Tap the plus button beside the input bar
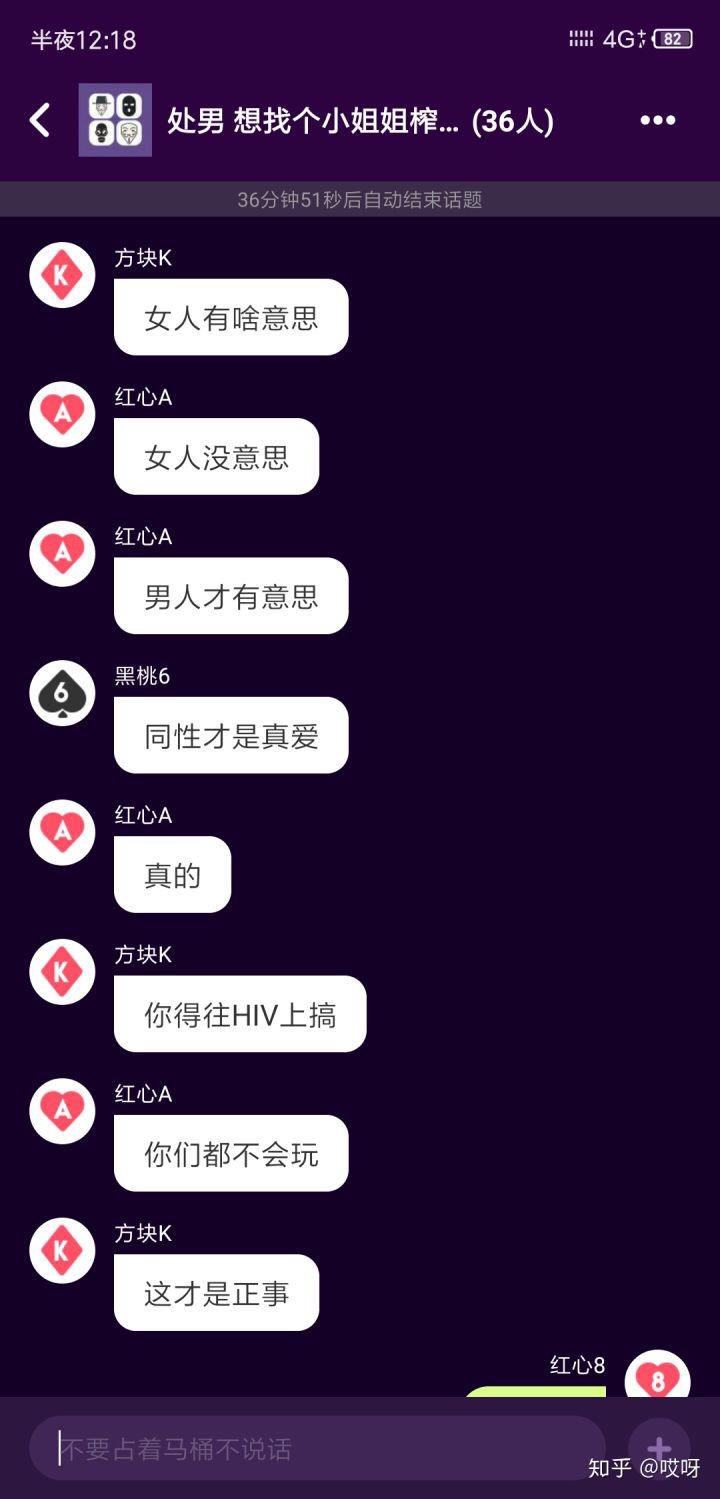 coord(661,1444)
